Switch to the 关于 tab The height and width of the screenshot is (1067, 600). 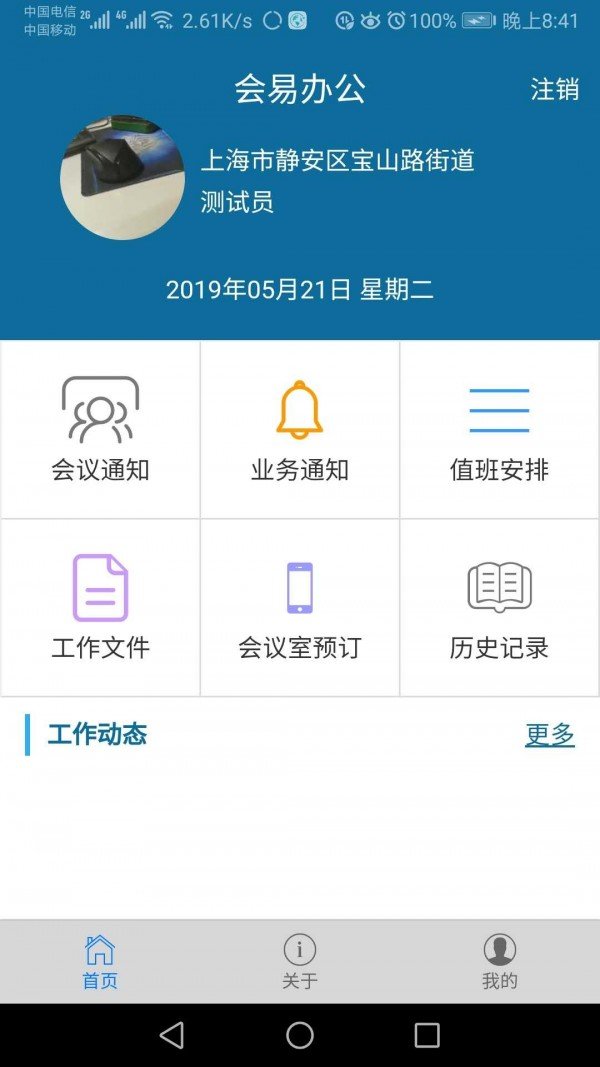click(x=299, y=962)
